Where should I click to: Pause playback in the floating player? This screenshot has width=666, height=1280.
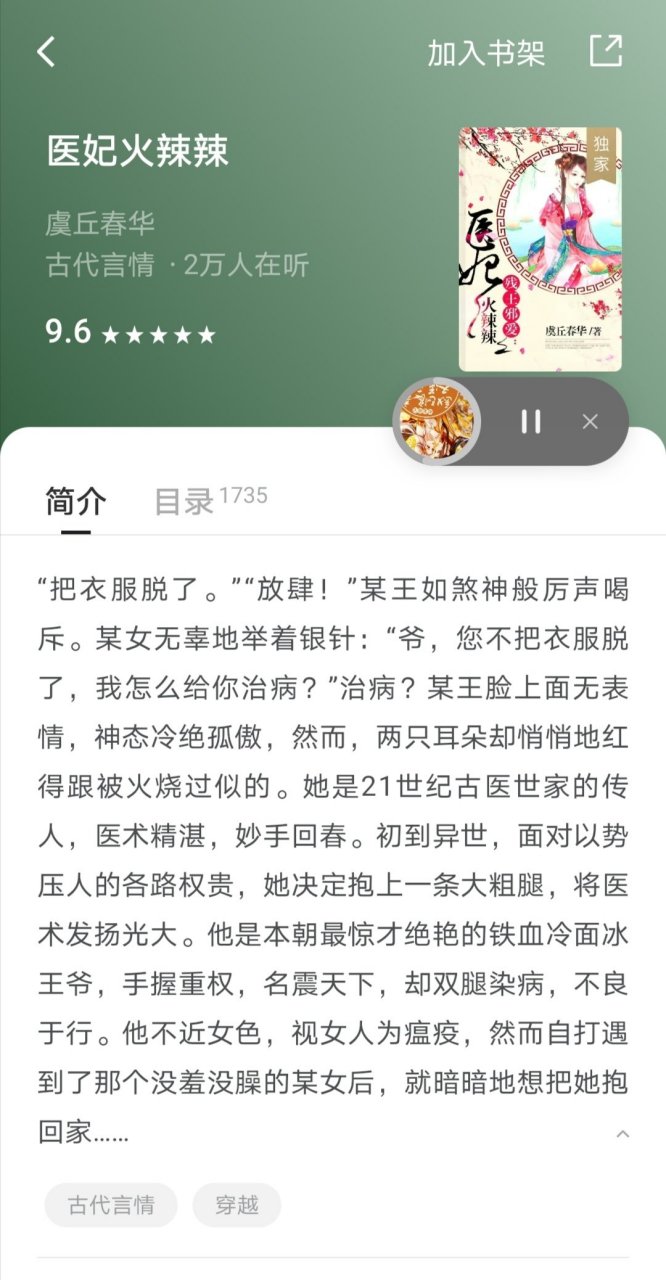[531, 422]
